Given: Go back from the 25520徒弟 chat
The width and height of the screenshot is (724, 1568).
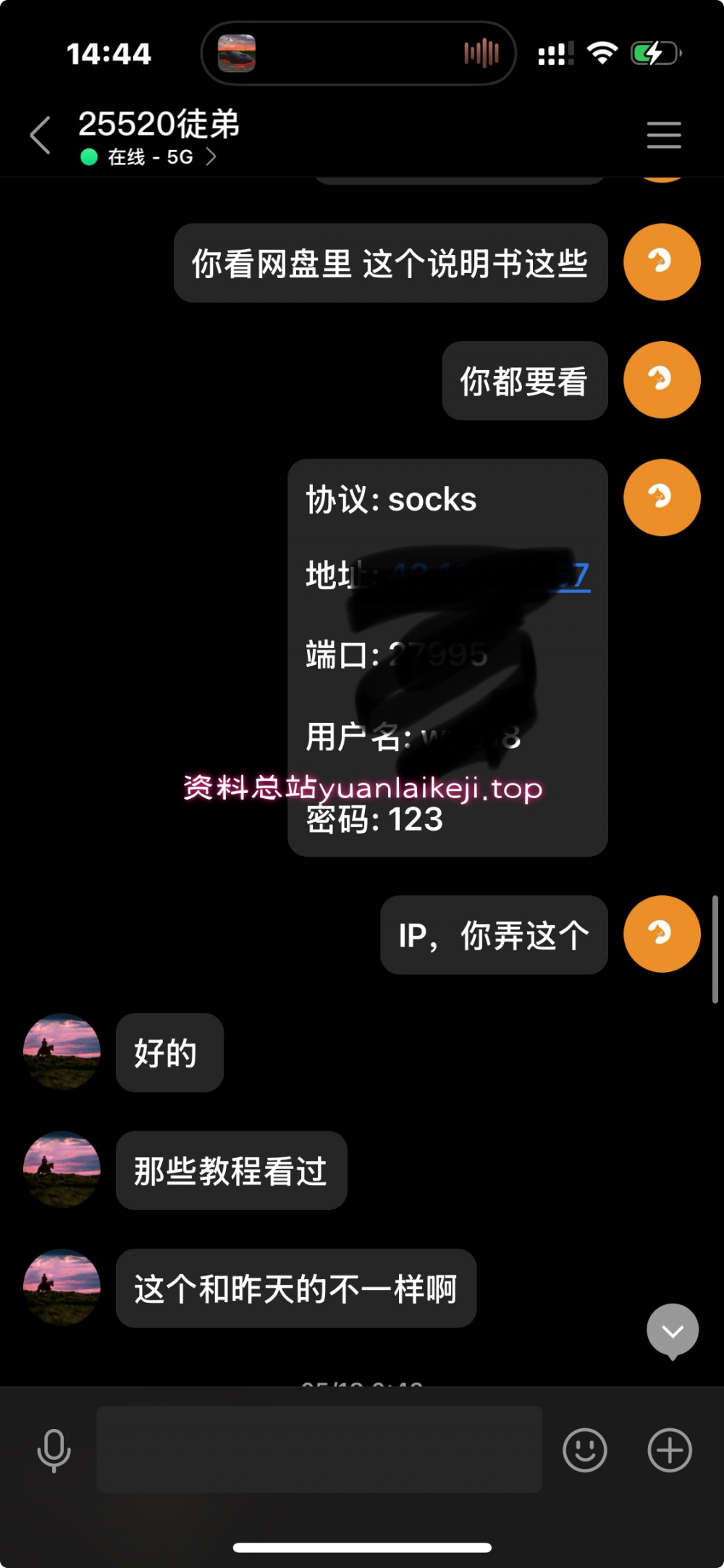Looking at the screenshot, I should click(41, 135).
